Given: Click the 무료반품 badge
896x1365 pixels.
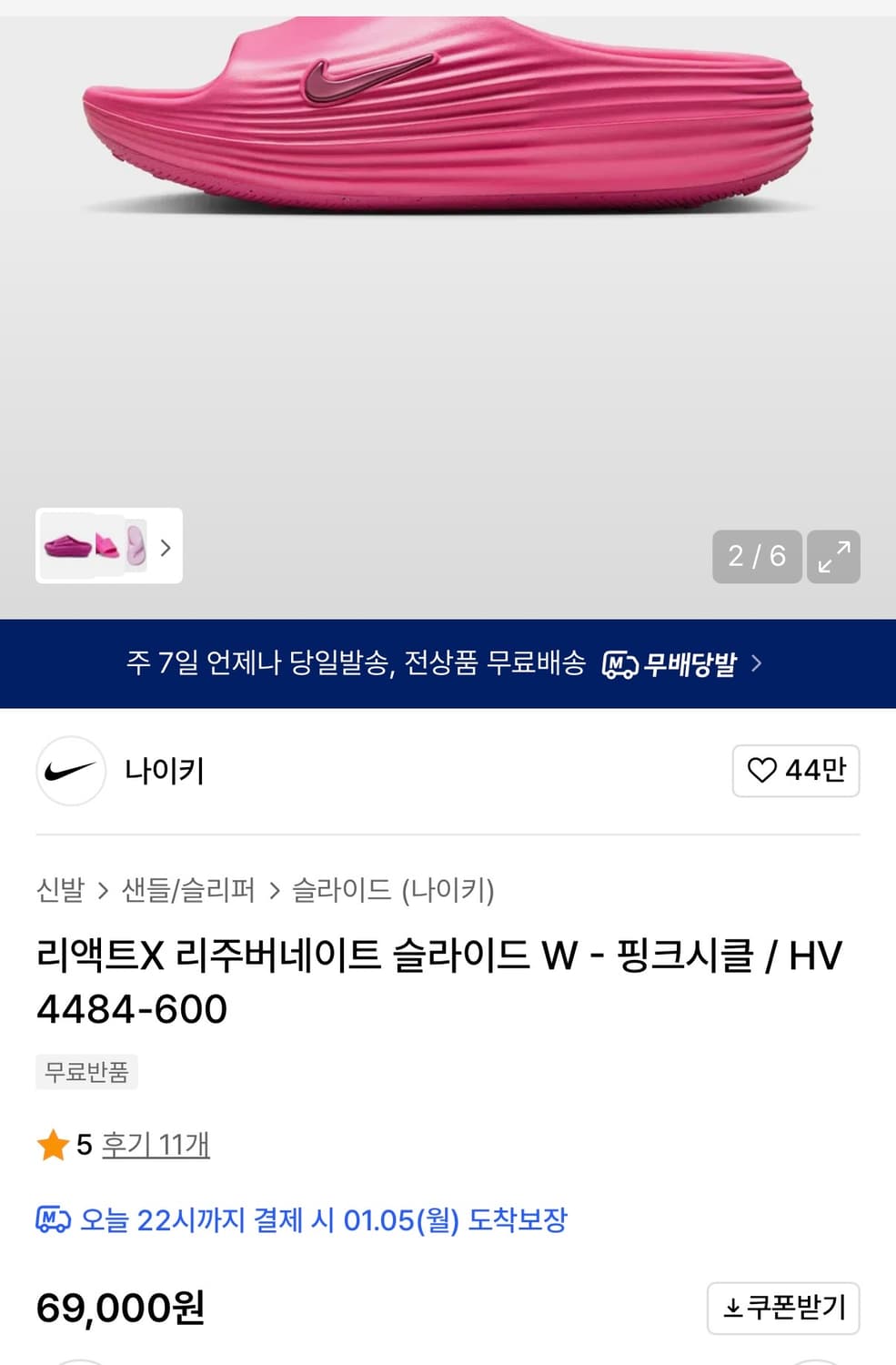Looking at the screenshot, I should 86,1073.
